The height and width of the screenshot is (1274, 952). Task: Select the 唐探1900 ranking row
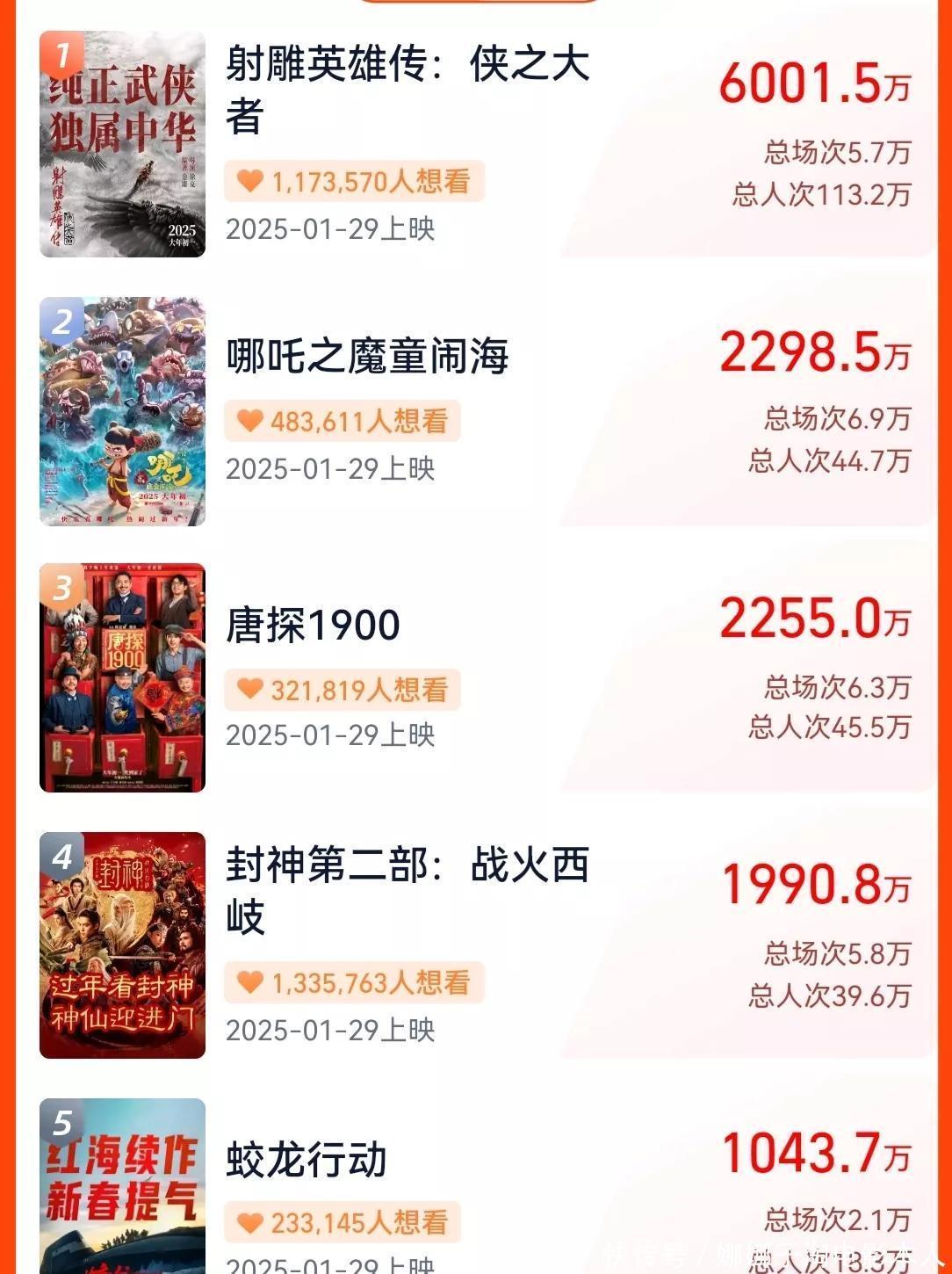coord(313,626)
